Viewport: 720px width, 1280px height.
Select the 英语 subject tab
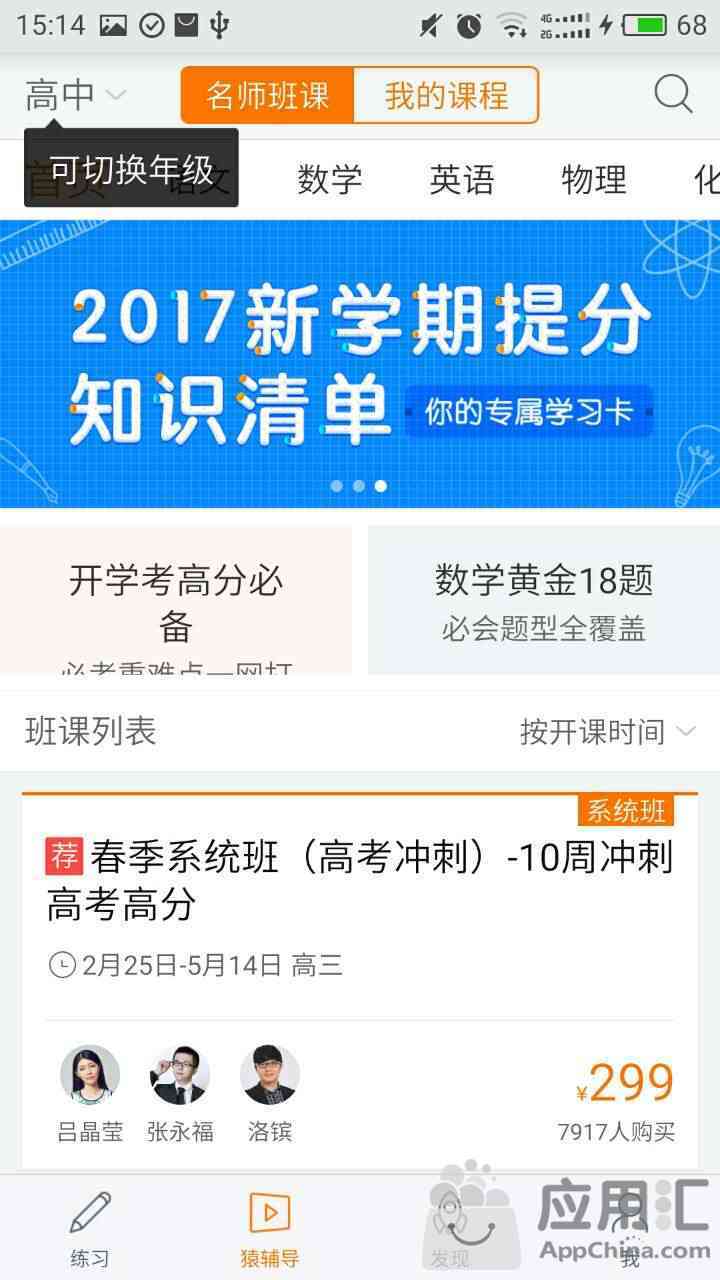tap(461, 180)
